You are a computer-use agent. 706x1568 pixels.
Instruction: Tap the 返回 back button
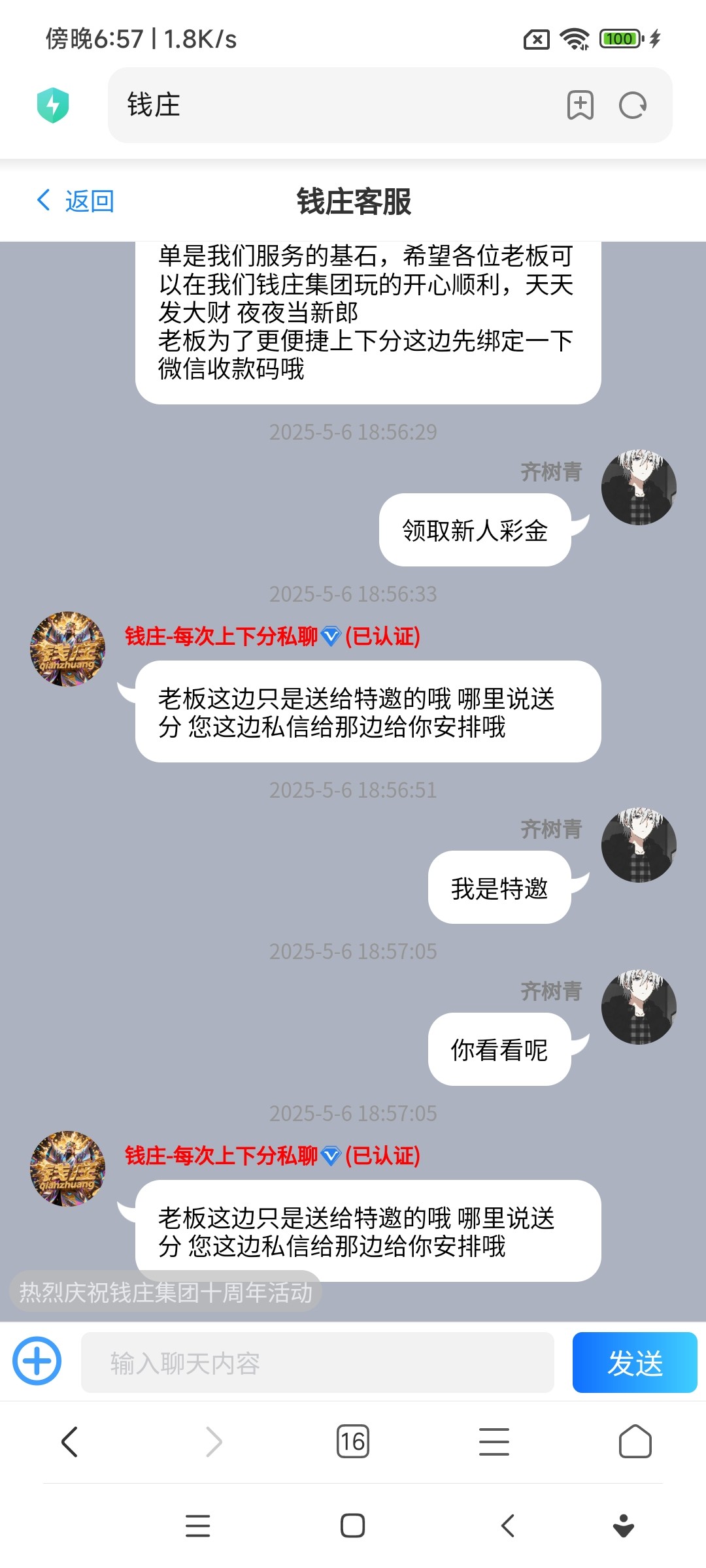point(76,201)
